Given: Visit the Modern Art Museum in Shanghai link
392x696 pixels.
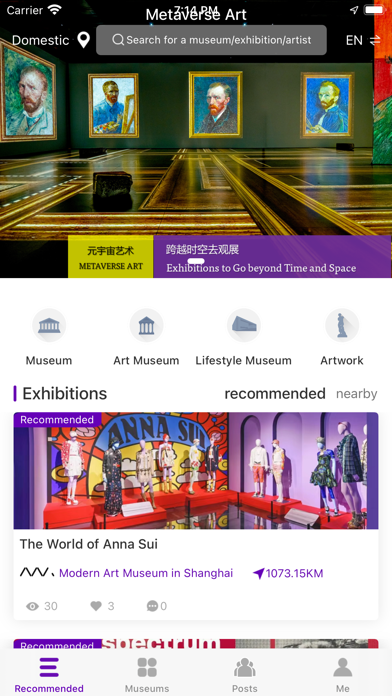Looking at the screenshot, I should (x=146, y=573).
